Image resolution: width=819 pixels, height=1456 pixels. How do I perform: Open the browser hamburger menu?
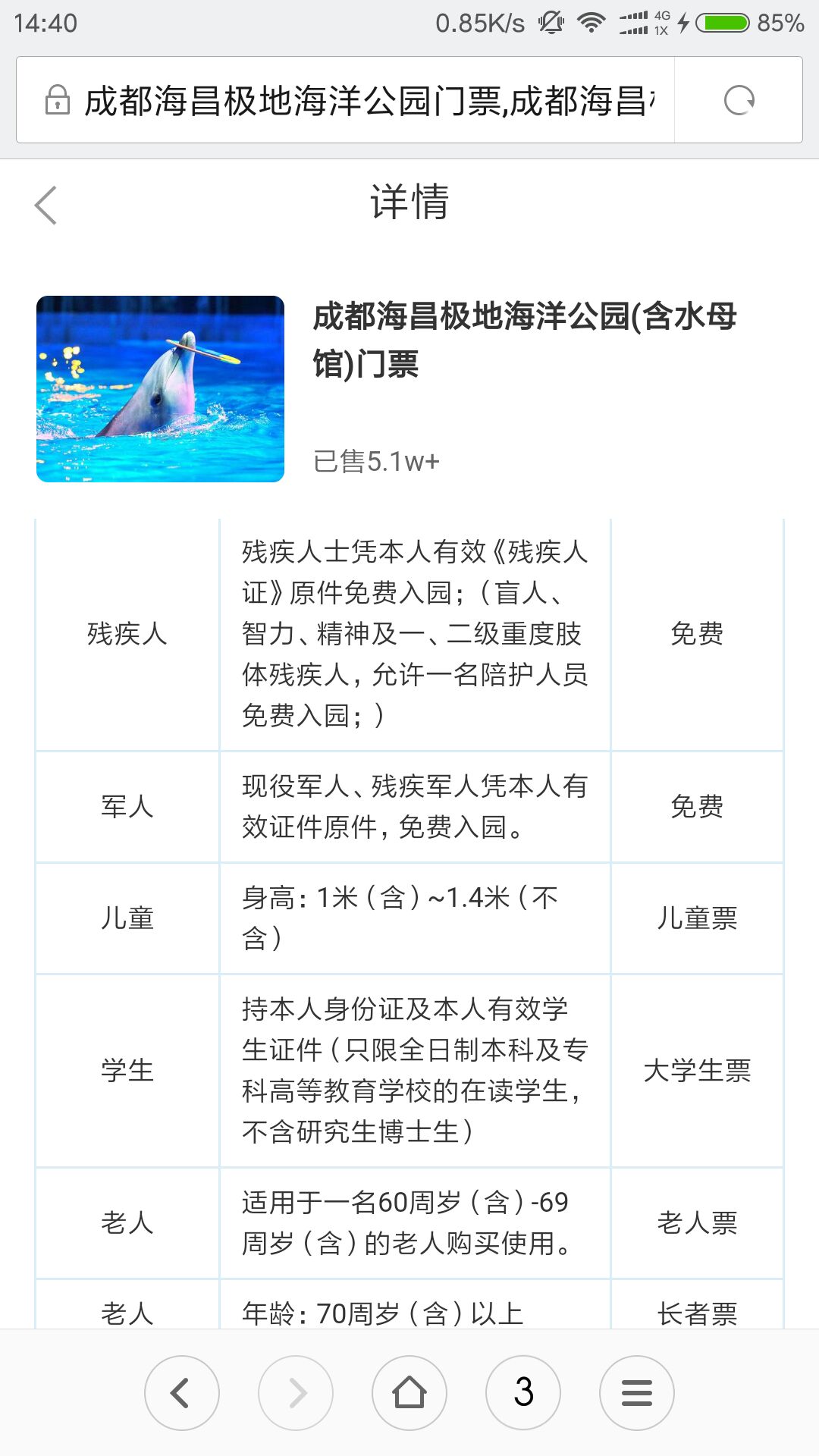[637, 1393]
